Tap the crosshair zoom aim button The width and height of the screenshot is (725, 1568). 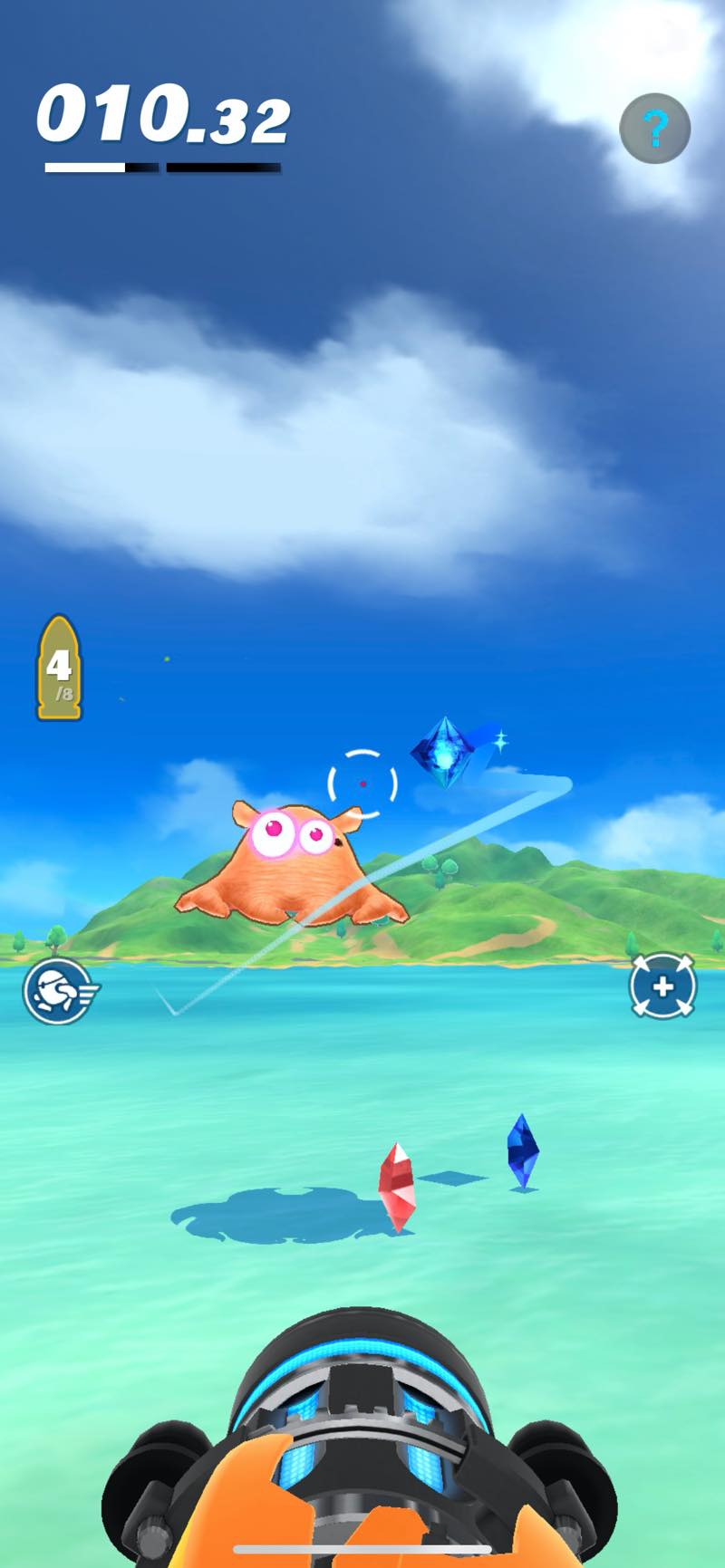click(662, 986)
